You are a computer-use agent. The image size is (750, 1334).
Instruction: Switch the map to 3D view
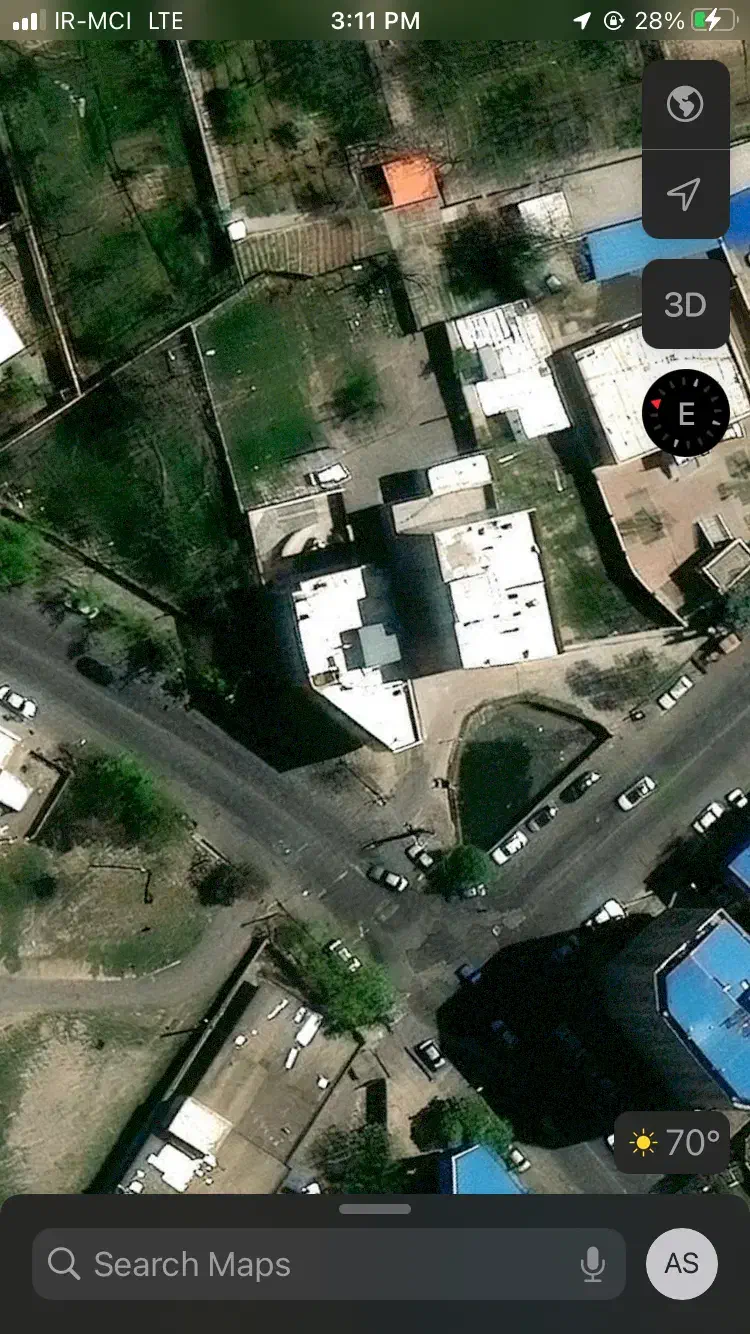tap(685, 305)
